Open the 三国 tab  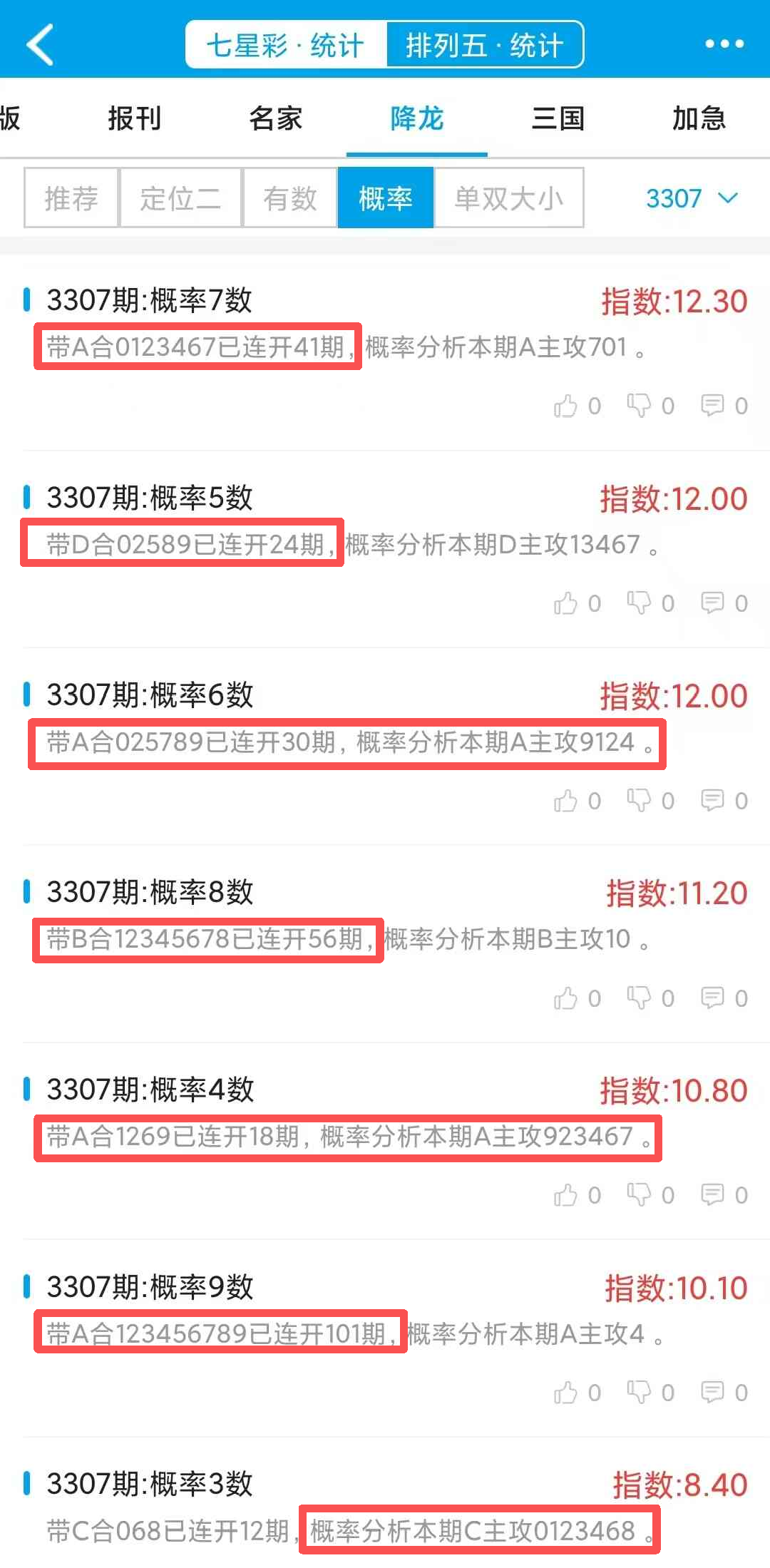(x=558, y=118)
